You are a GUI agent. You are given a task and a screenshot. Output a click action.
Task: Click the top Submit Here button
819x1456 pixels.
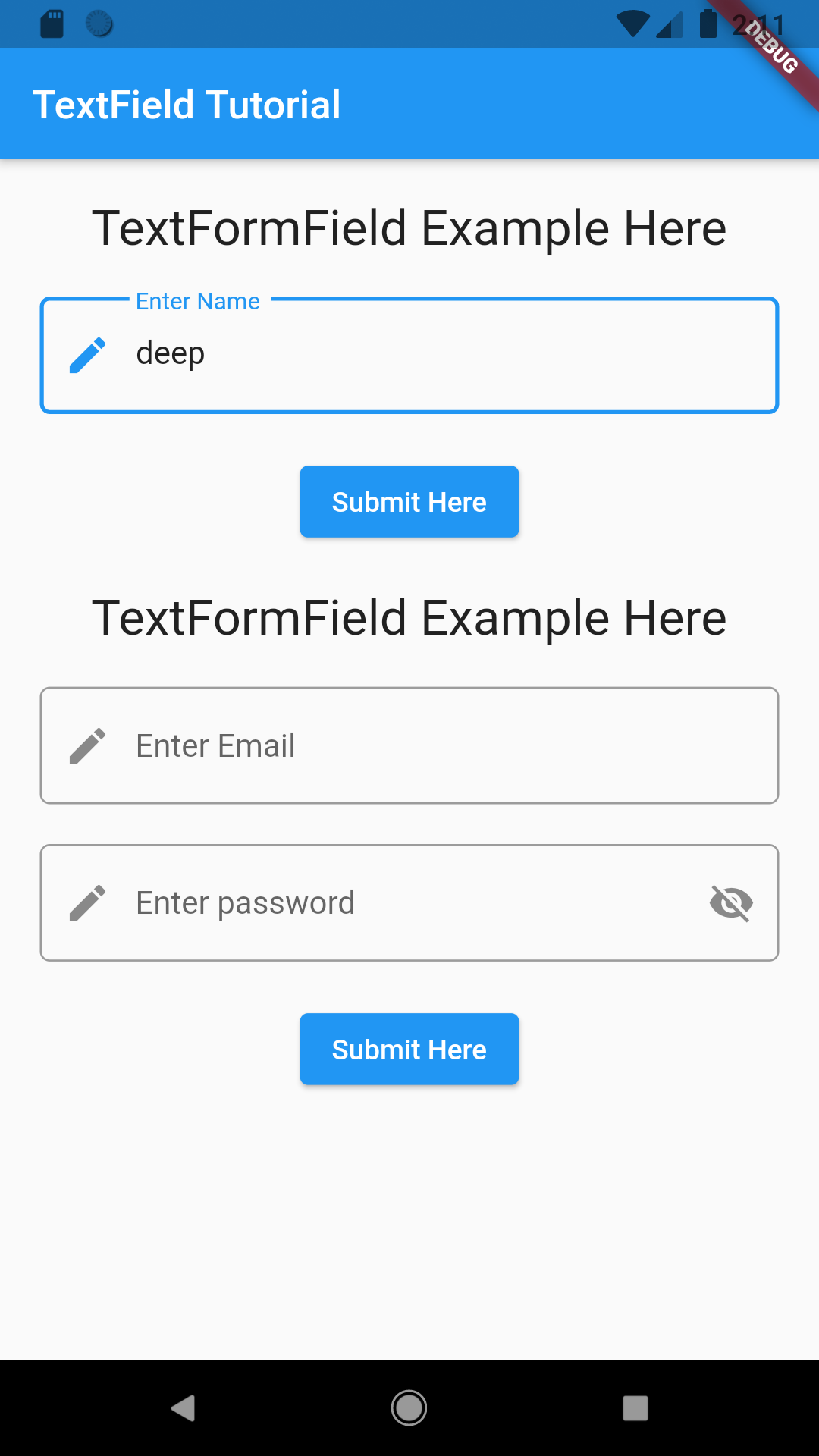409,501
